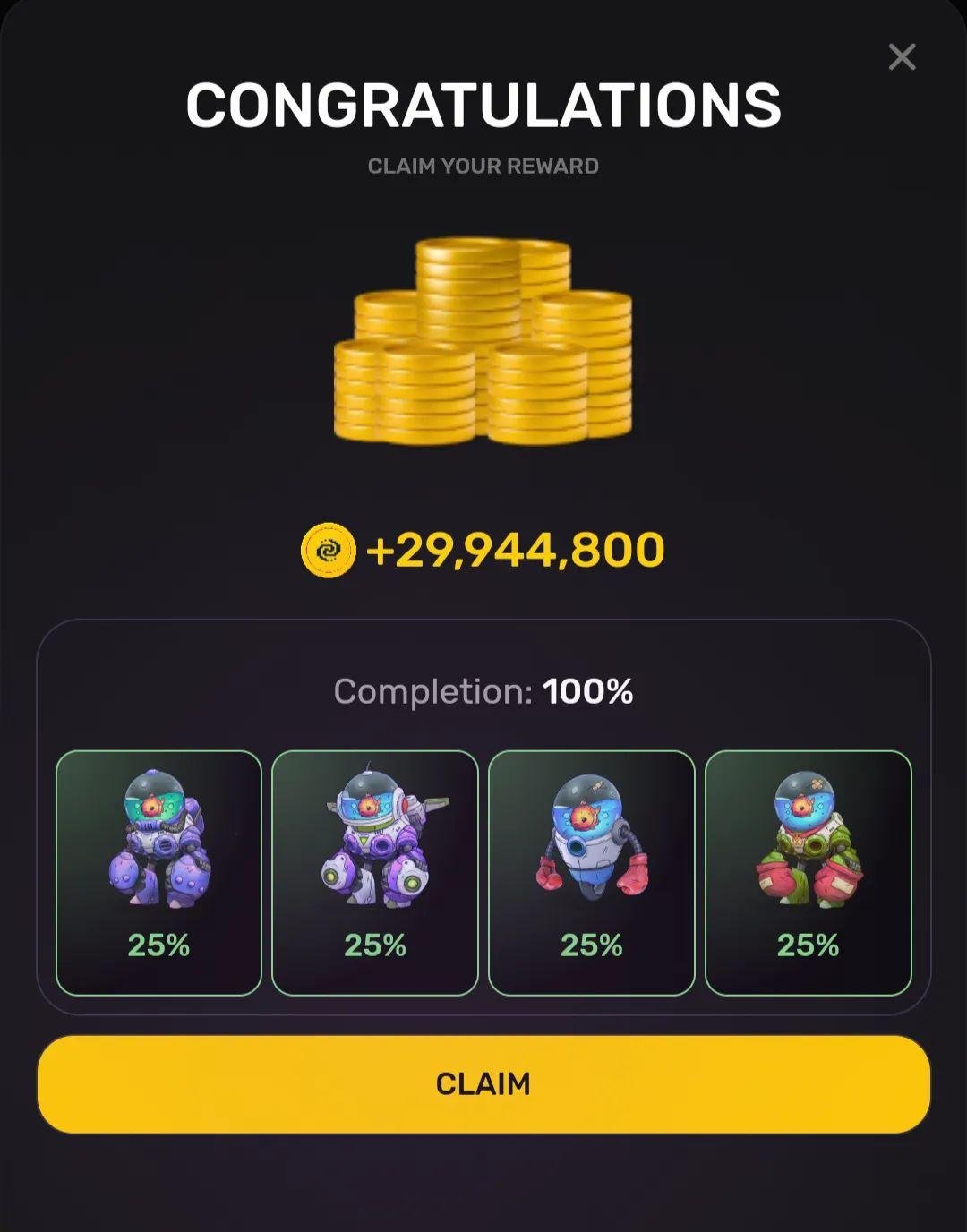Claim the 29,944,800 coin reward
Viewport: 967px width, 1232px height.
tap(483, 1083)
